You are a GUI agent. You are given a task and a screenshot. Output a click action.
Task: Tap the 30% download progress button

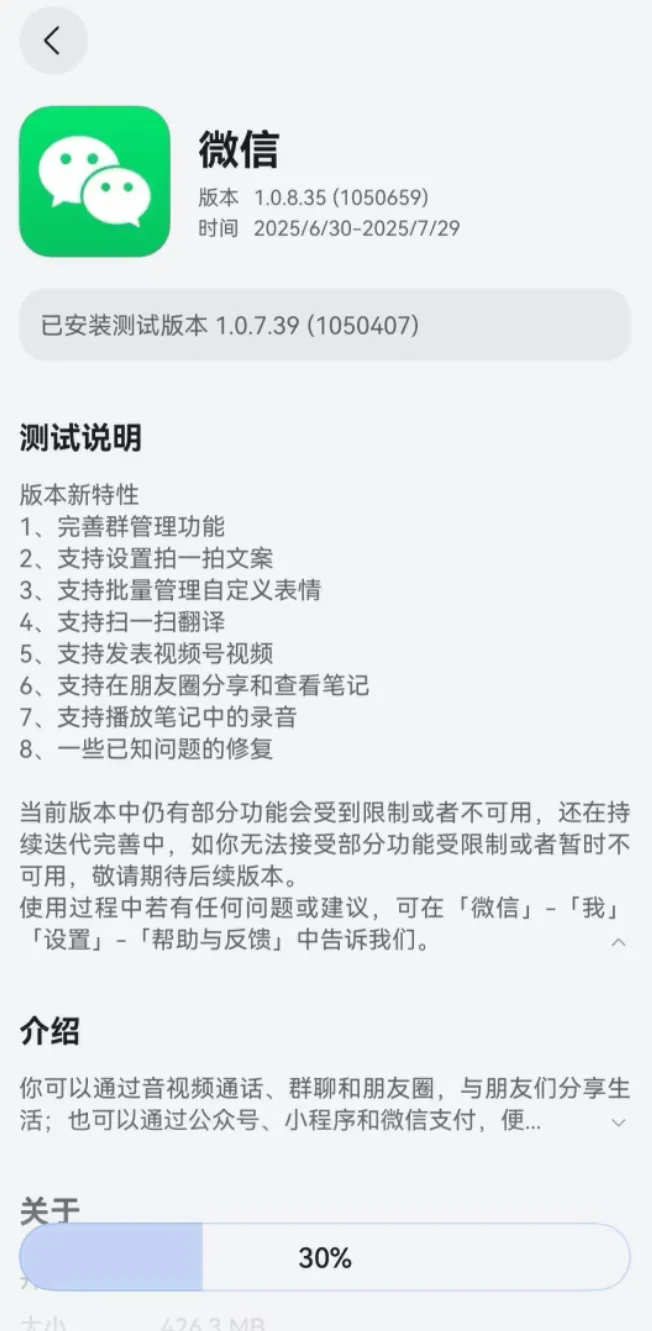(325, 1257)
